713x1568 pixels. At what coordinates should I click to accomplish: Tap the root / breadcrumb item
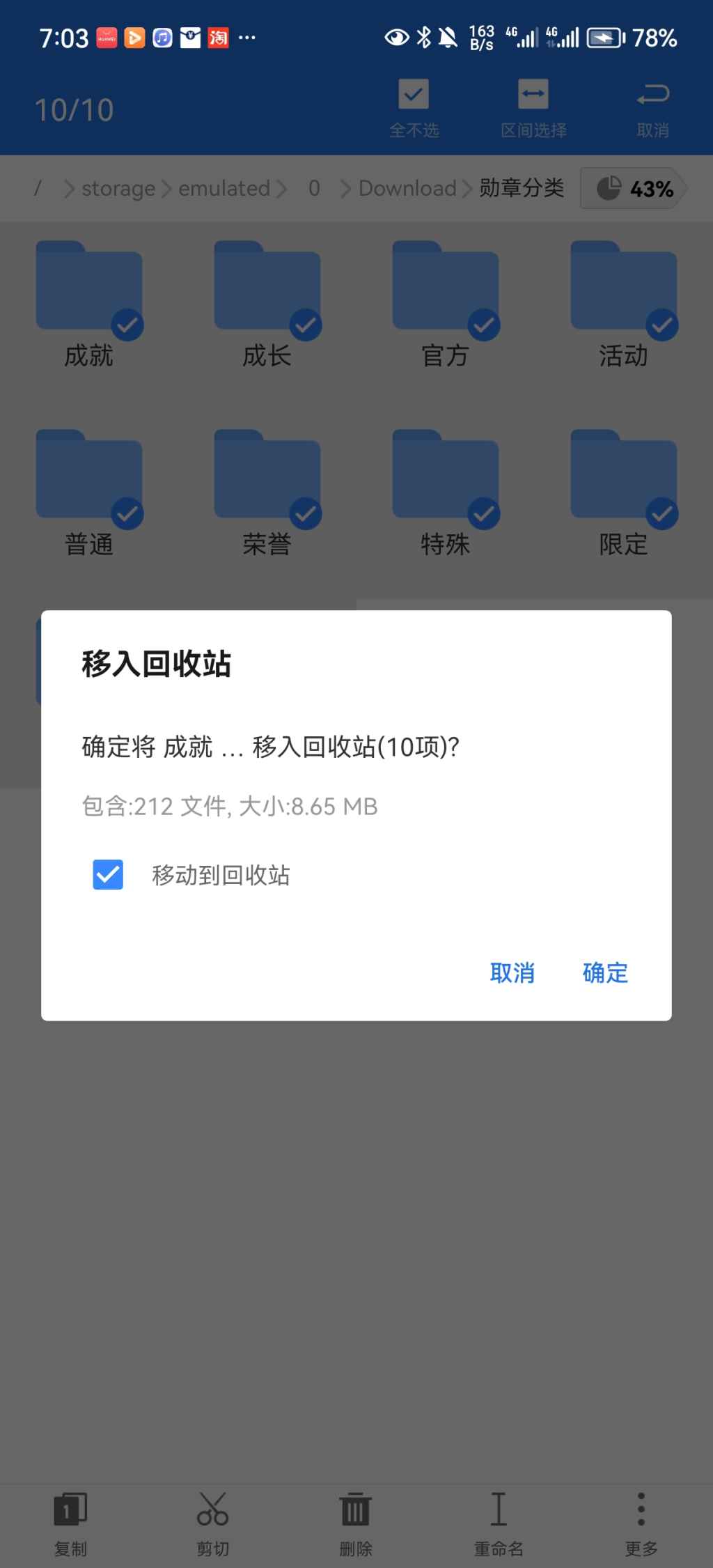click(x=38, y=188)
